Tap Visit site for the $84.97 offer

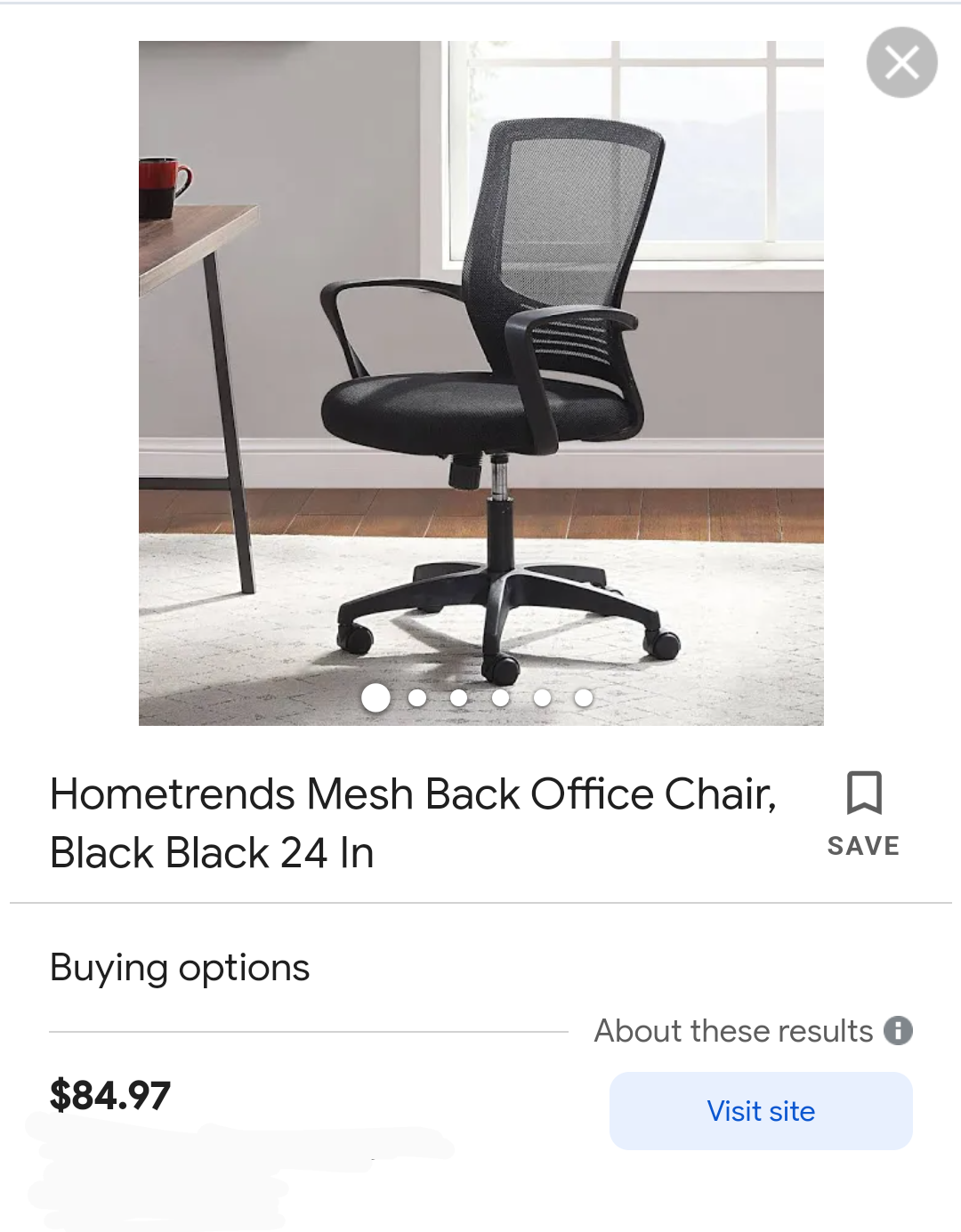point(761,1111)
